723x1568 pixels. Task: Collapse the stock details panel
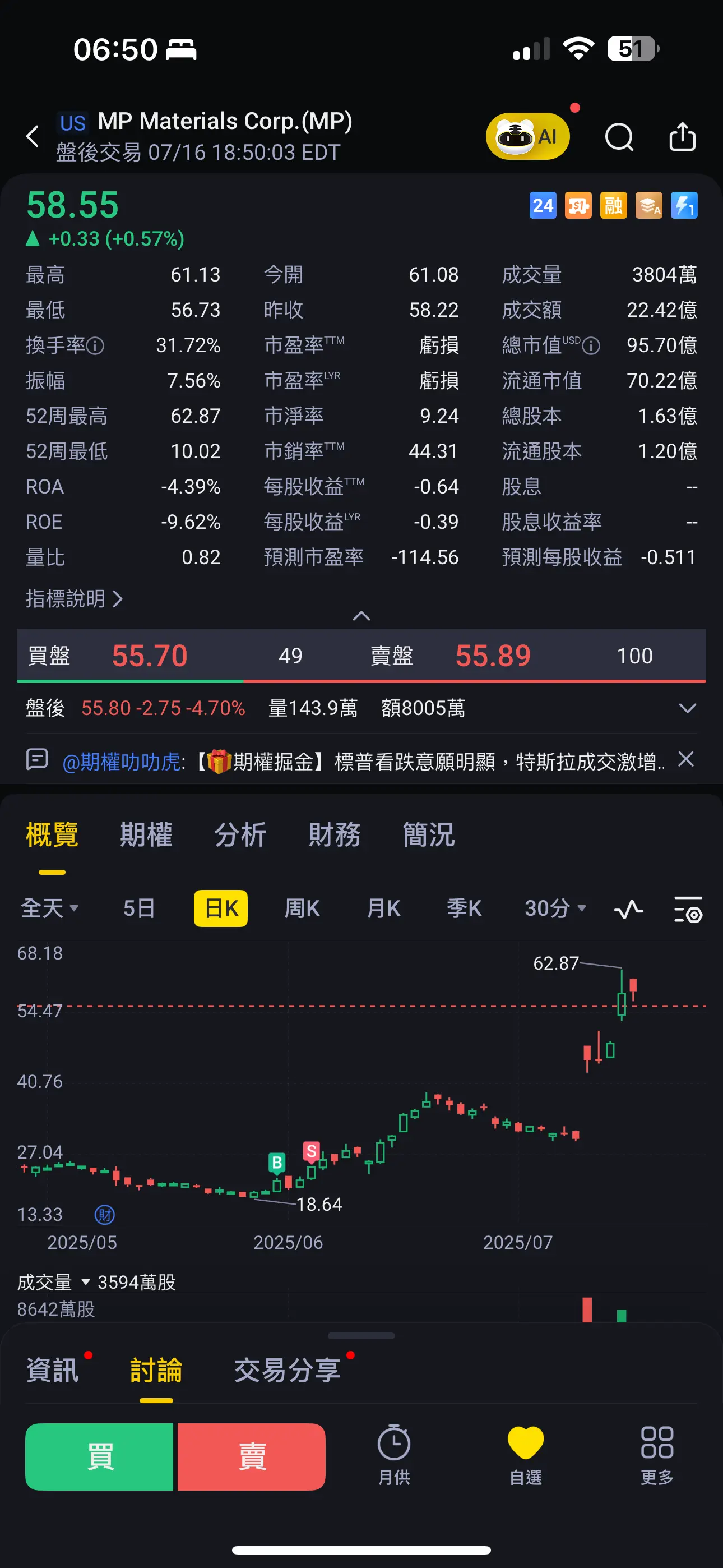361,616
